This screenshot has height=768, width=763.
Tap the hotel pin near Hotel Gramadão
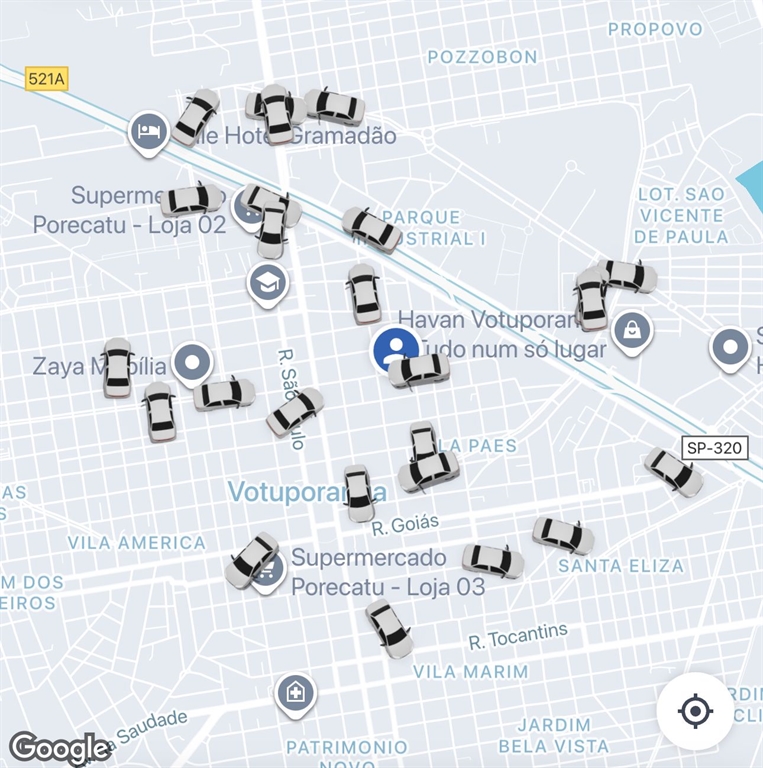[x=148, y=131]
